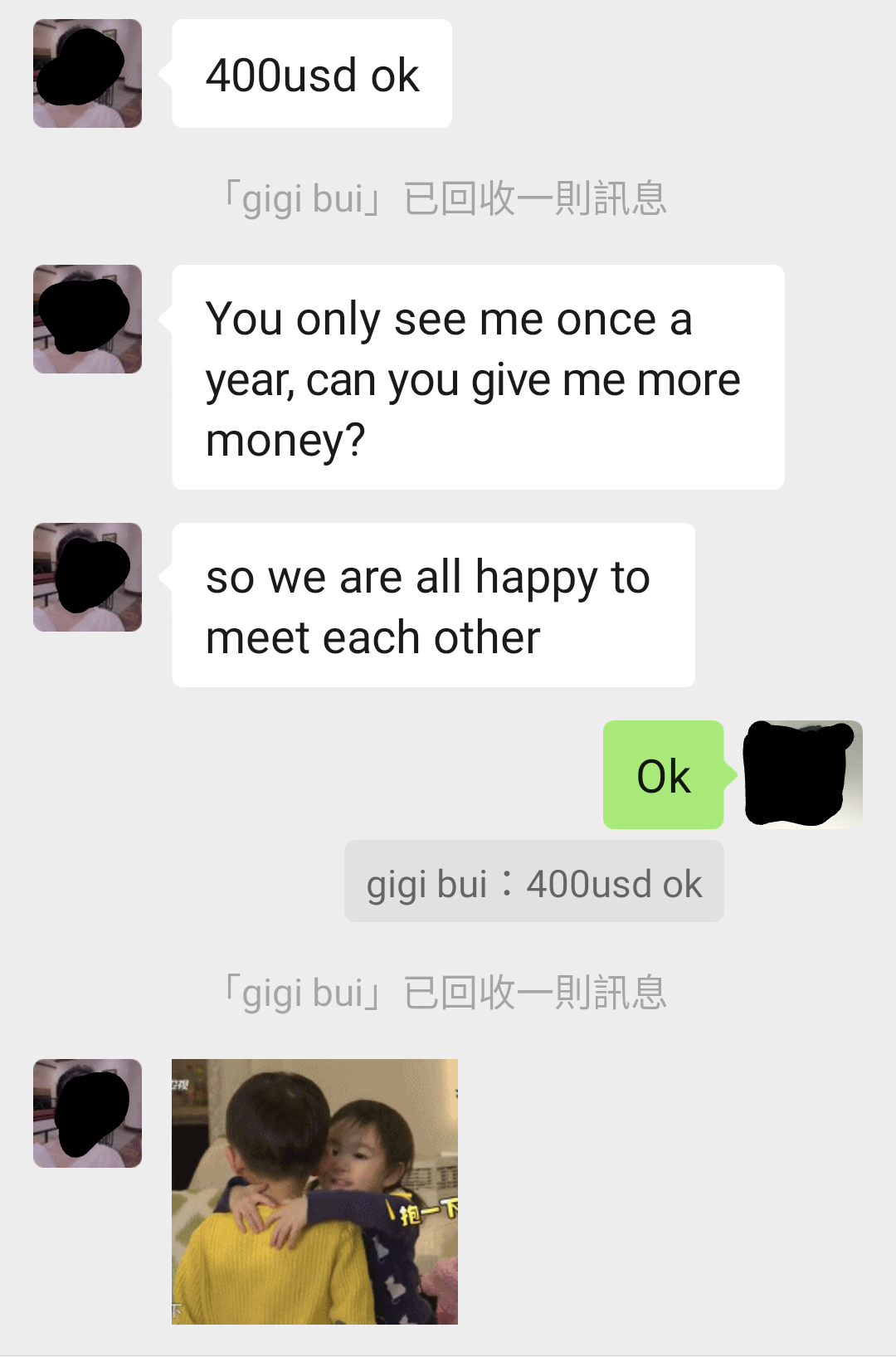Tap the avatar beside the hugging sticker
The image size is (896, 1357).
pyautogui.click(x=87, y=1114)
